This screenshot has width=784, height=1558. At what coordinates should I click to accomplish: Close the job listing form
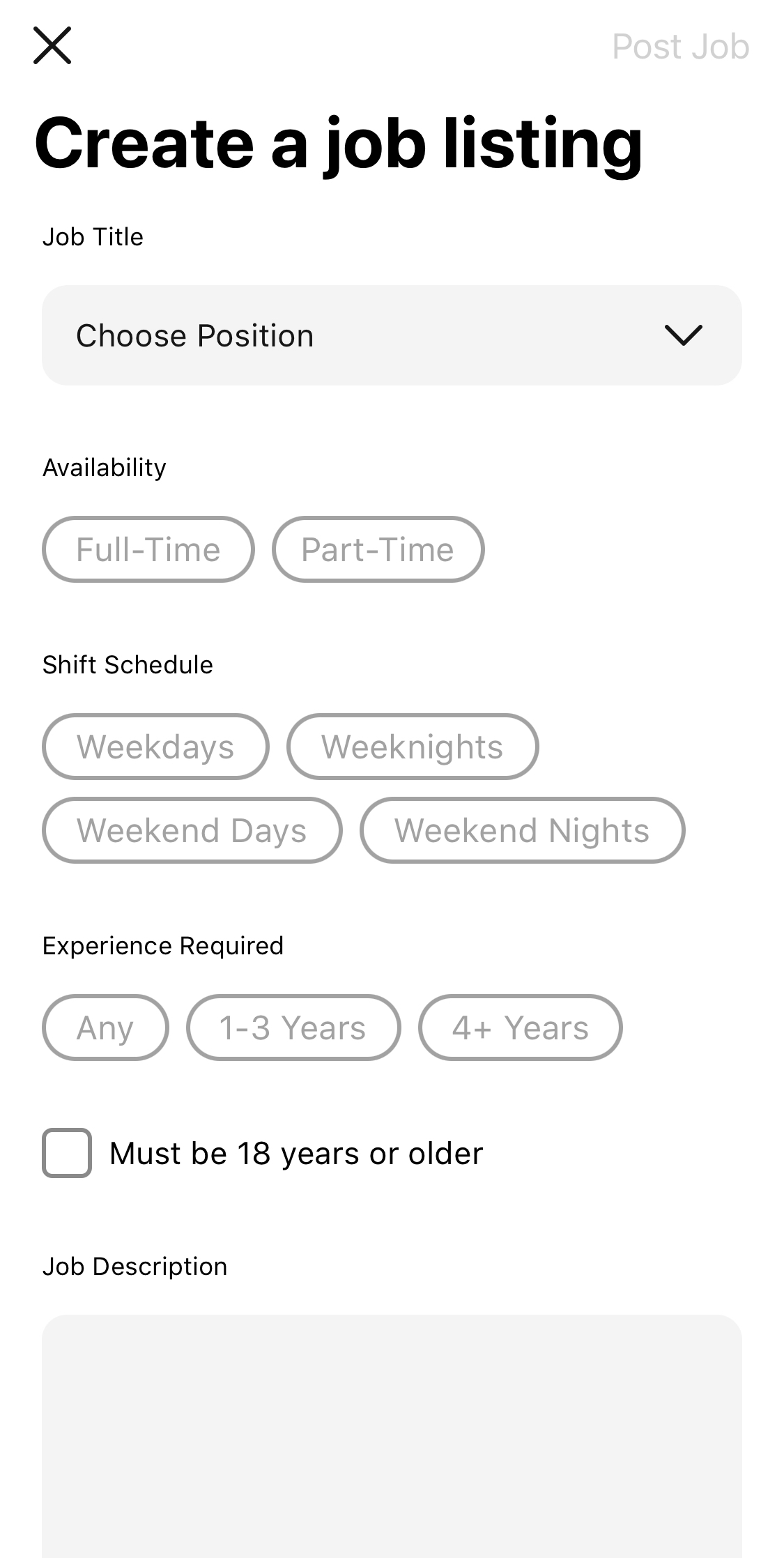[x=52, y=45]
